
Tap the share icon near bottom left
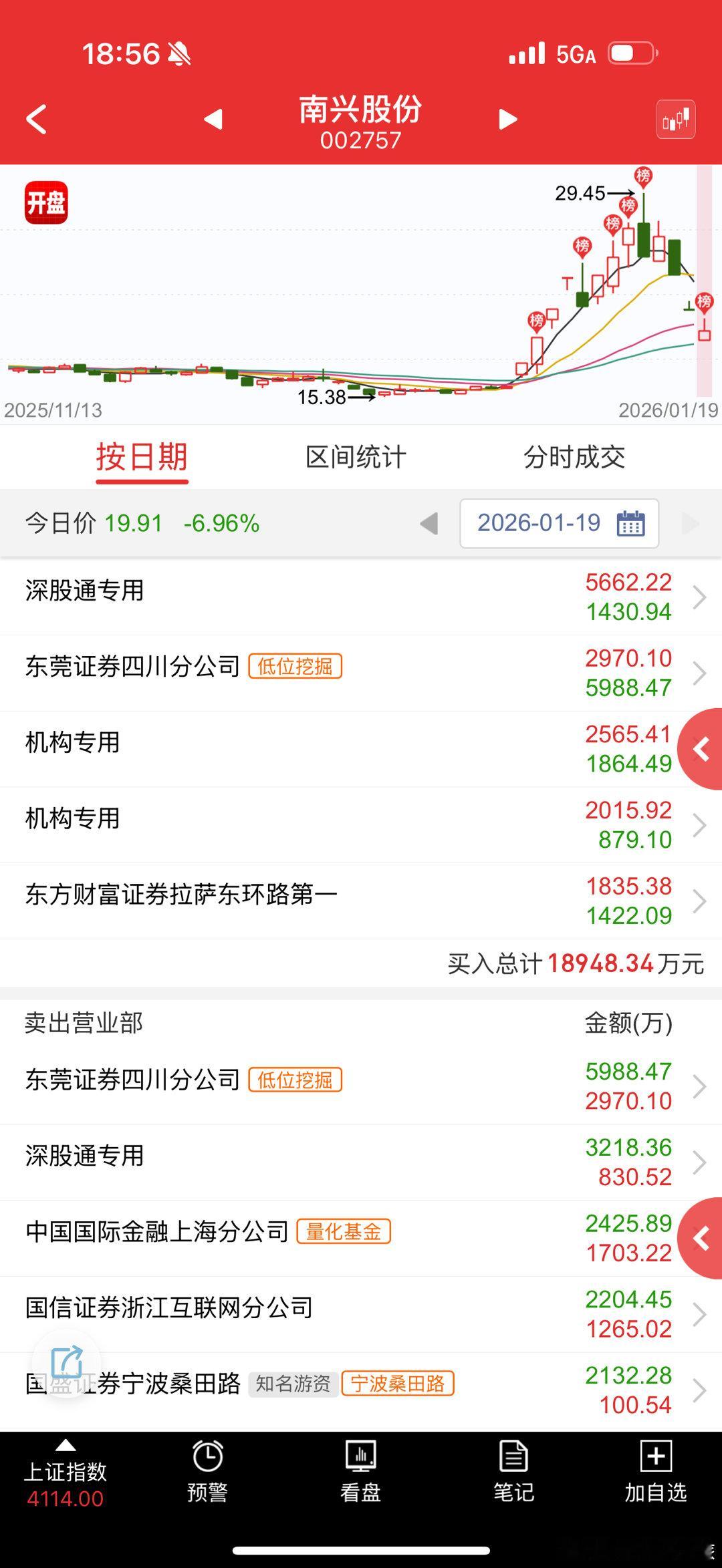64,1363
